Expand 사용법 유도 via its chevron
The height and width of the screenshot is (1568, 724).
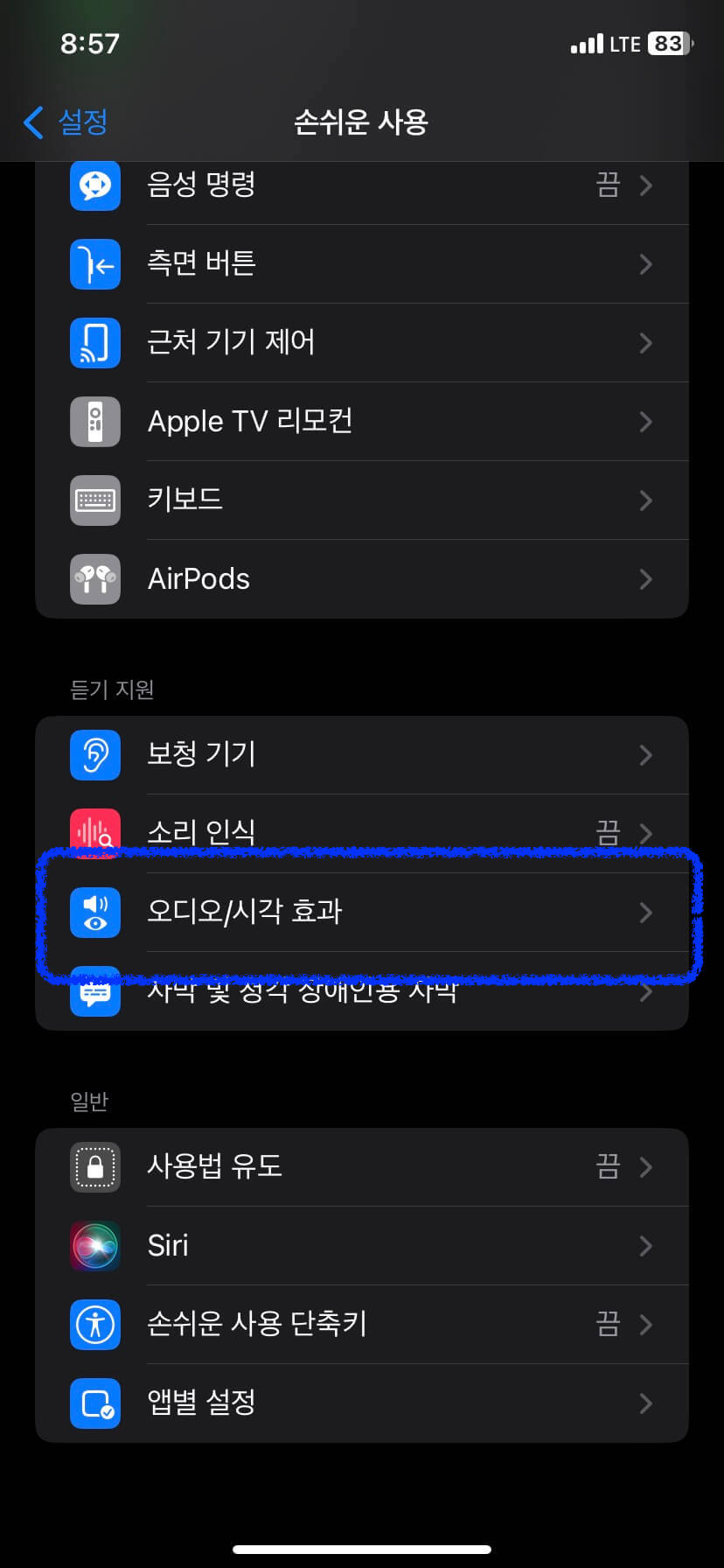click(645, 1167)
